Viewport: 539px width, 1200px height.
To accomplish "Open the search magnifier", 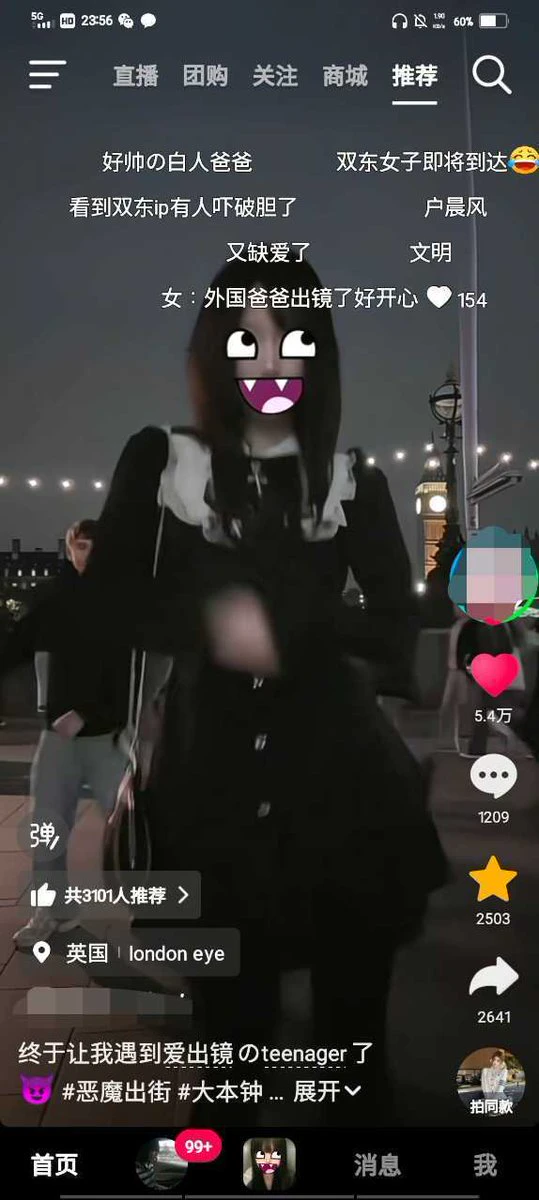I will (x=491, y=75).
